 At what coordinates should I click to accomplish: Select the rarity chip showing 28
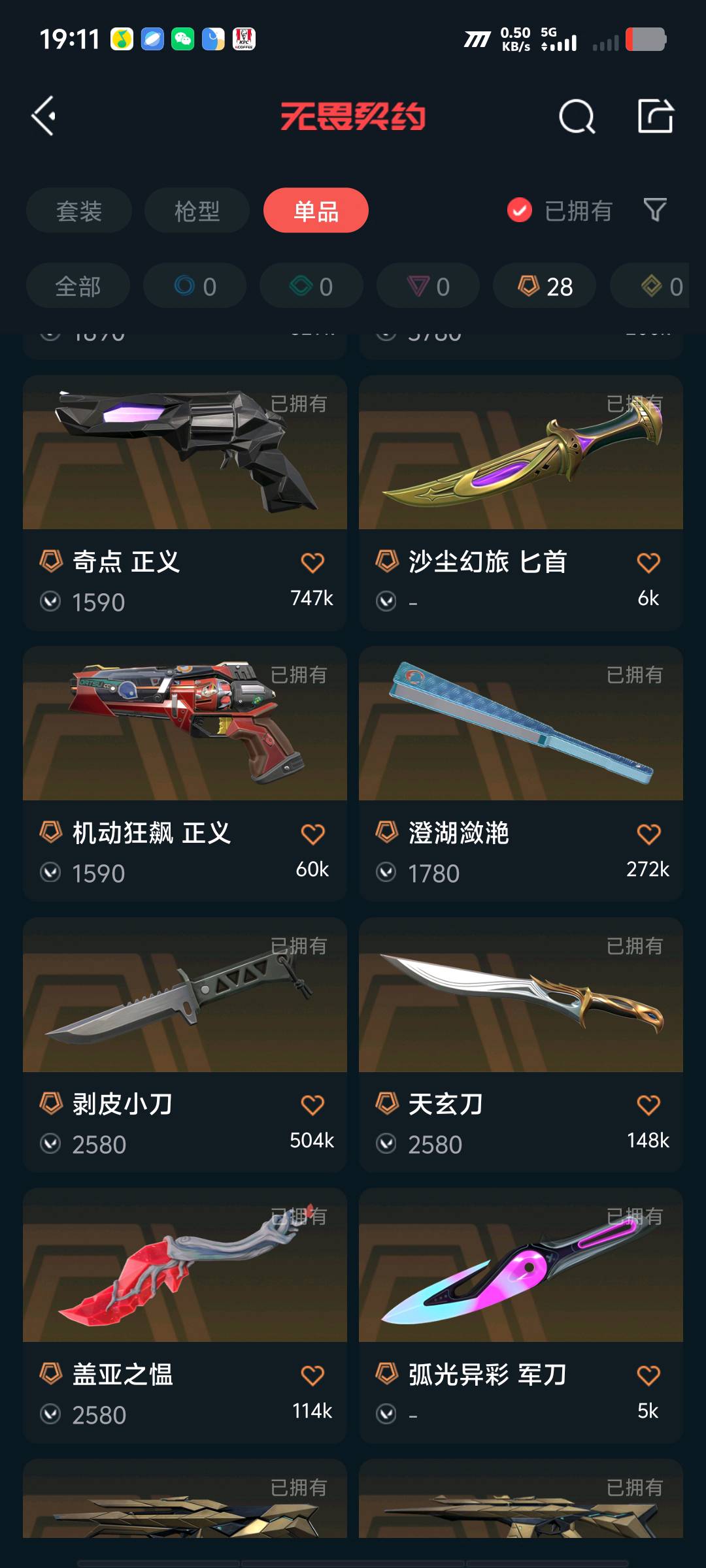click(545, 286)
